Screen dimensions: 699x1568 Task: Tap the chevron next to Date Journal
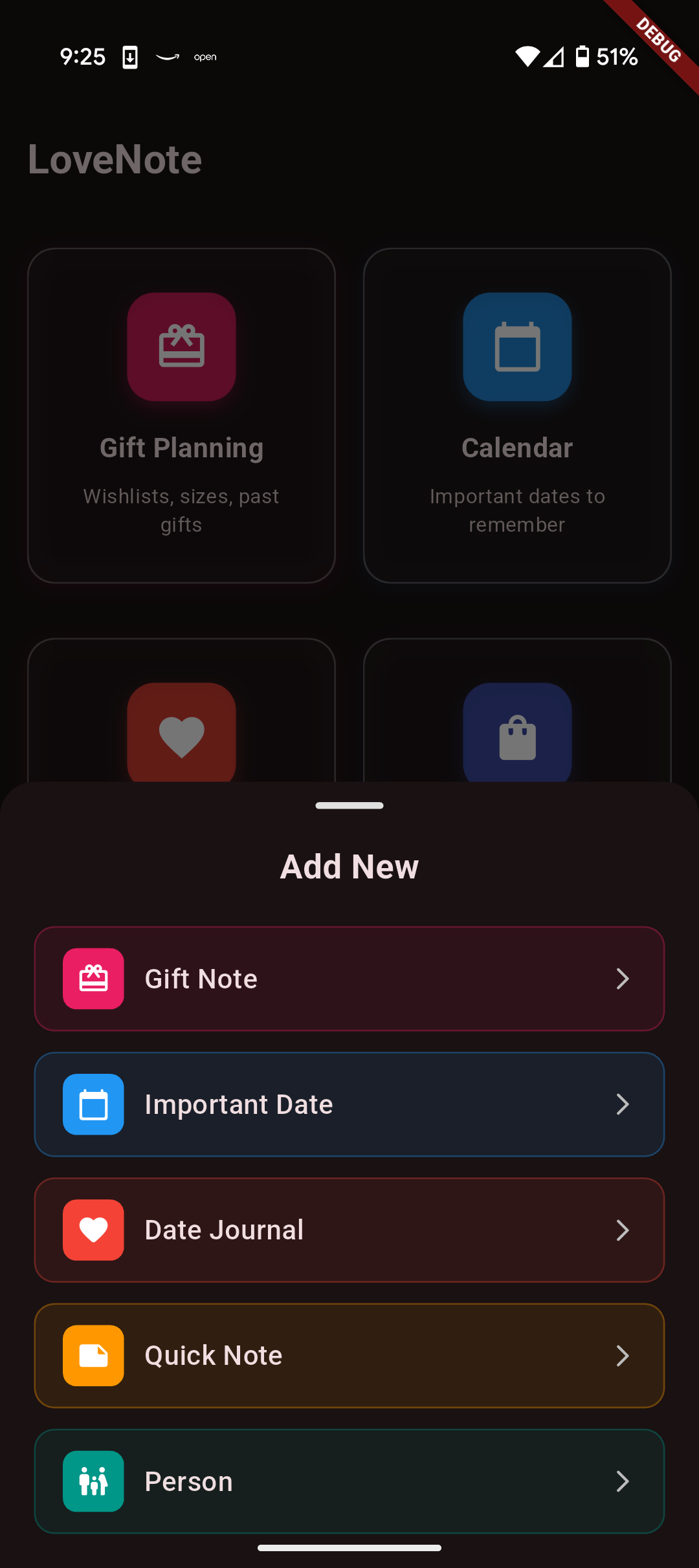tap(623, 1230)
